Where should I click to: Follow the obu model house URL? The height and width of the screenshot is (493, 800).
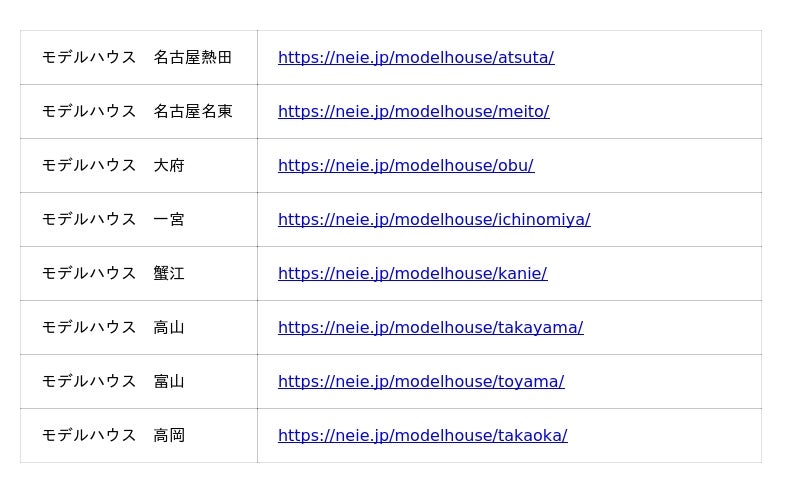[x=405, y=166]
